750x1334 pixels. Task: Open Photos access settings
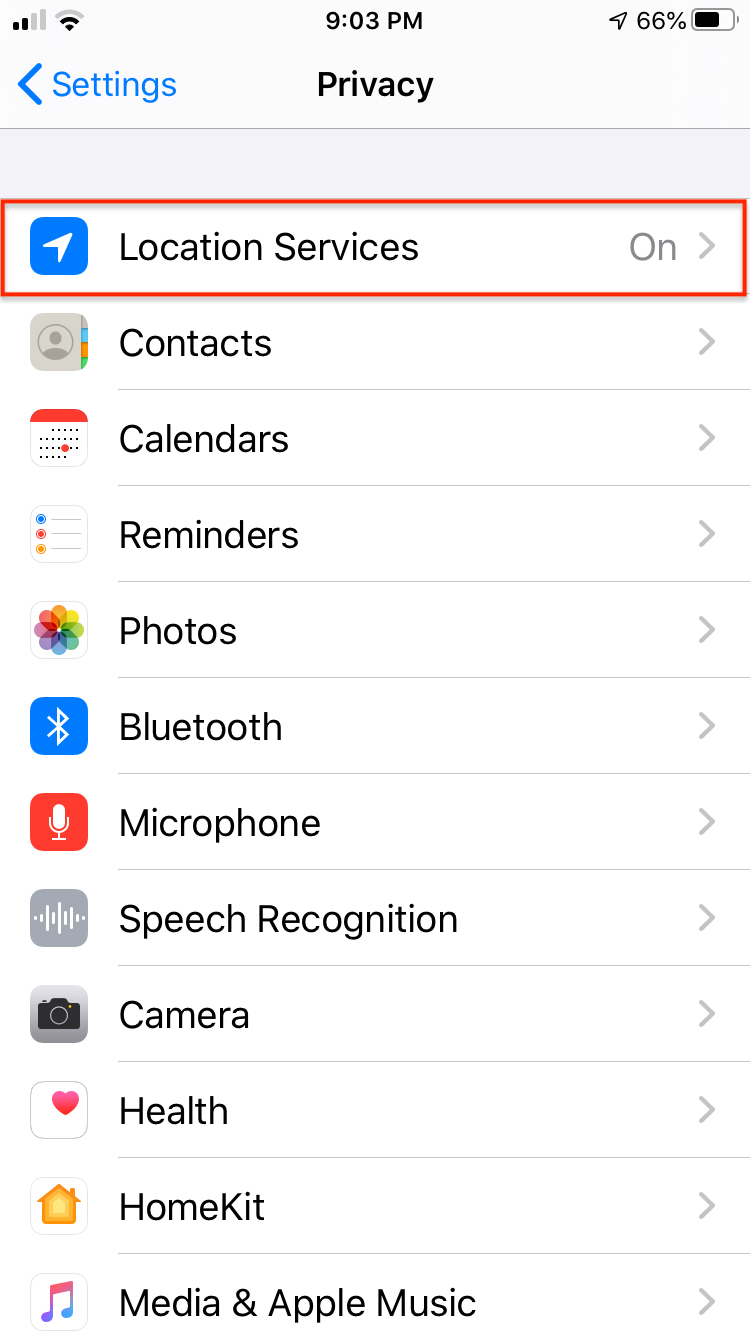point(375,631)
